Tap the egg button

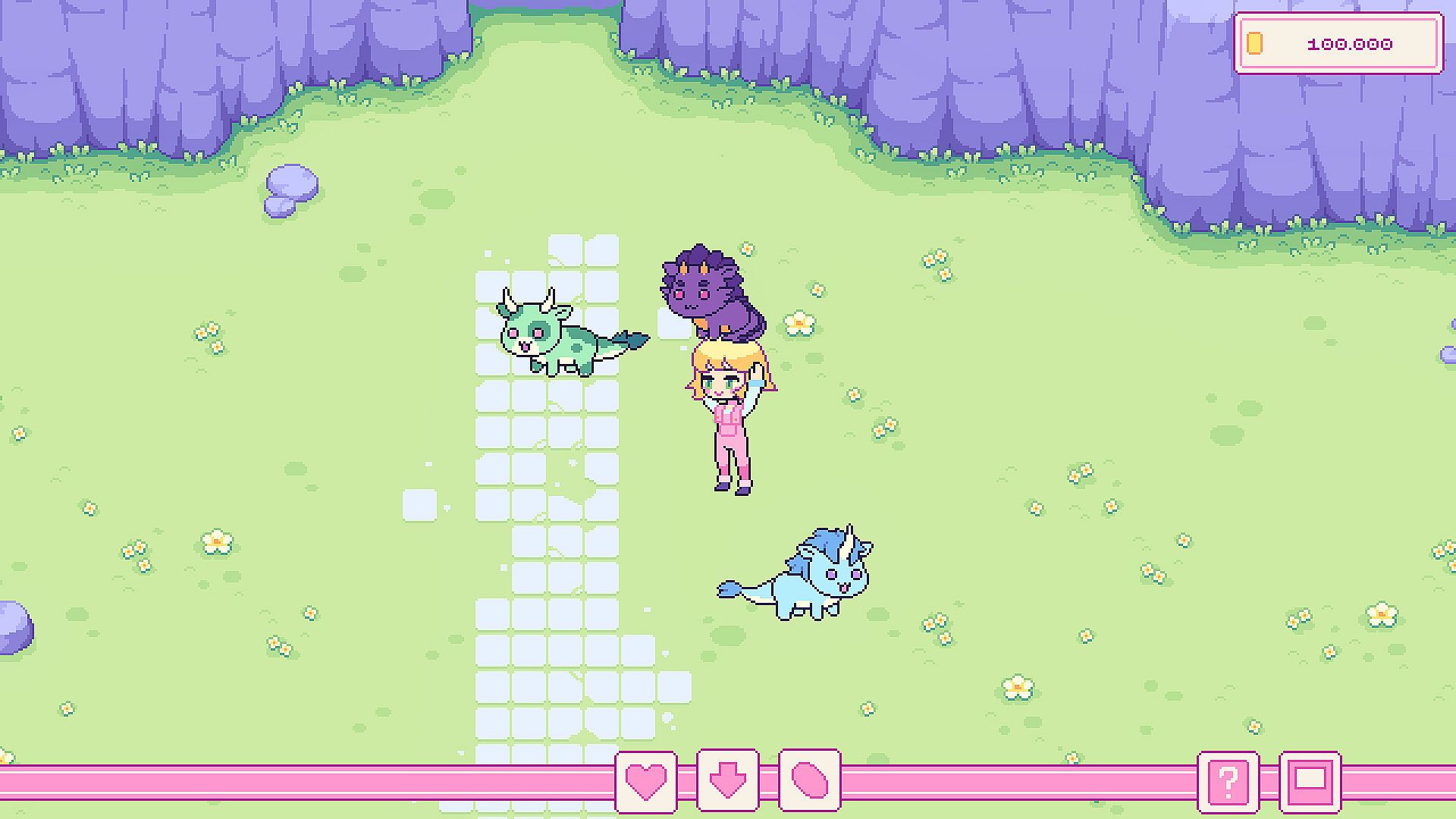click(x=809, y=781)
